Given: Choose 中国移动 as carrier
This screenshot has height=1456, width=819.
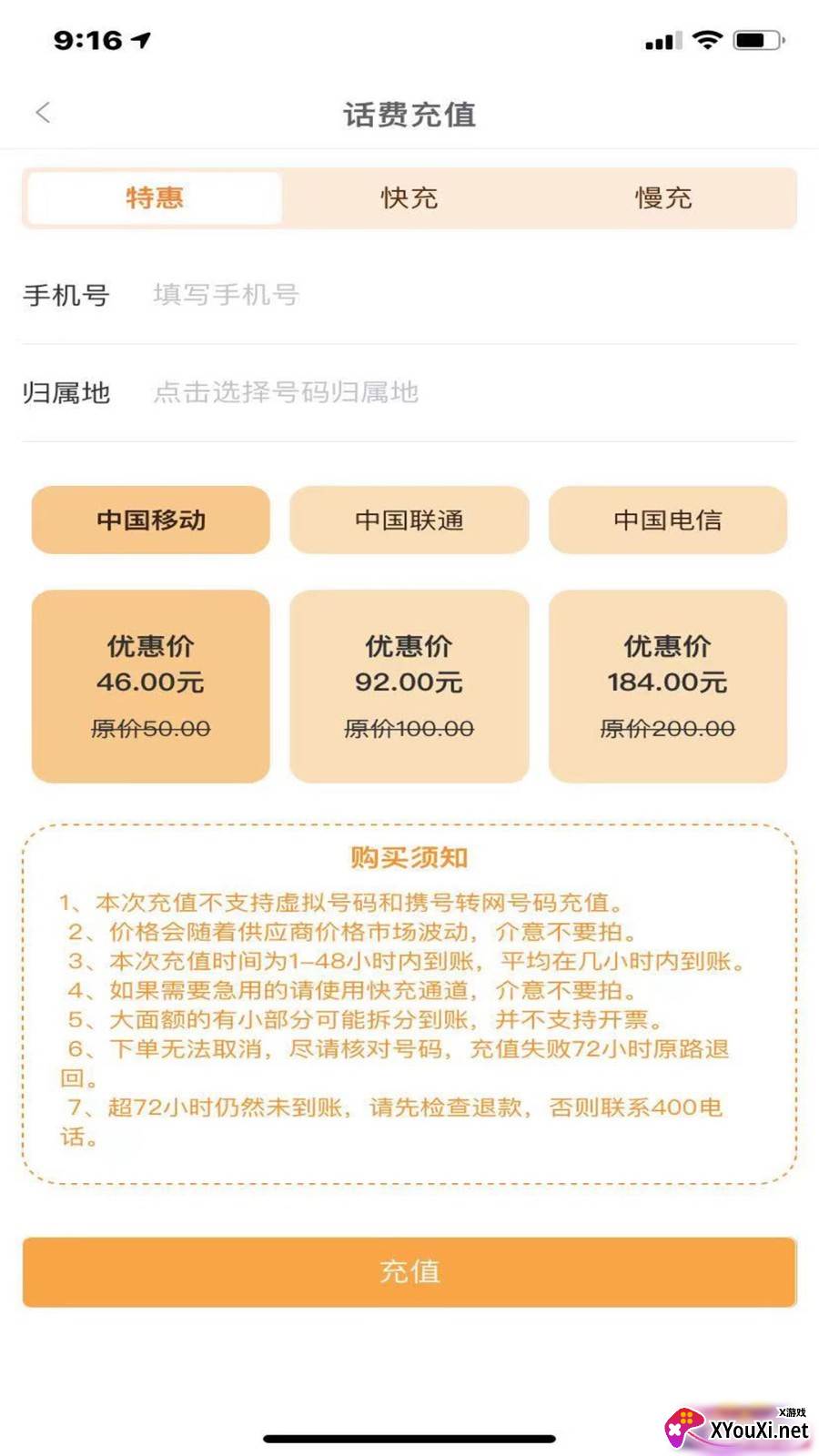Looking at the screenshot, I should [151, 520].
